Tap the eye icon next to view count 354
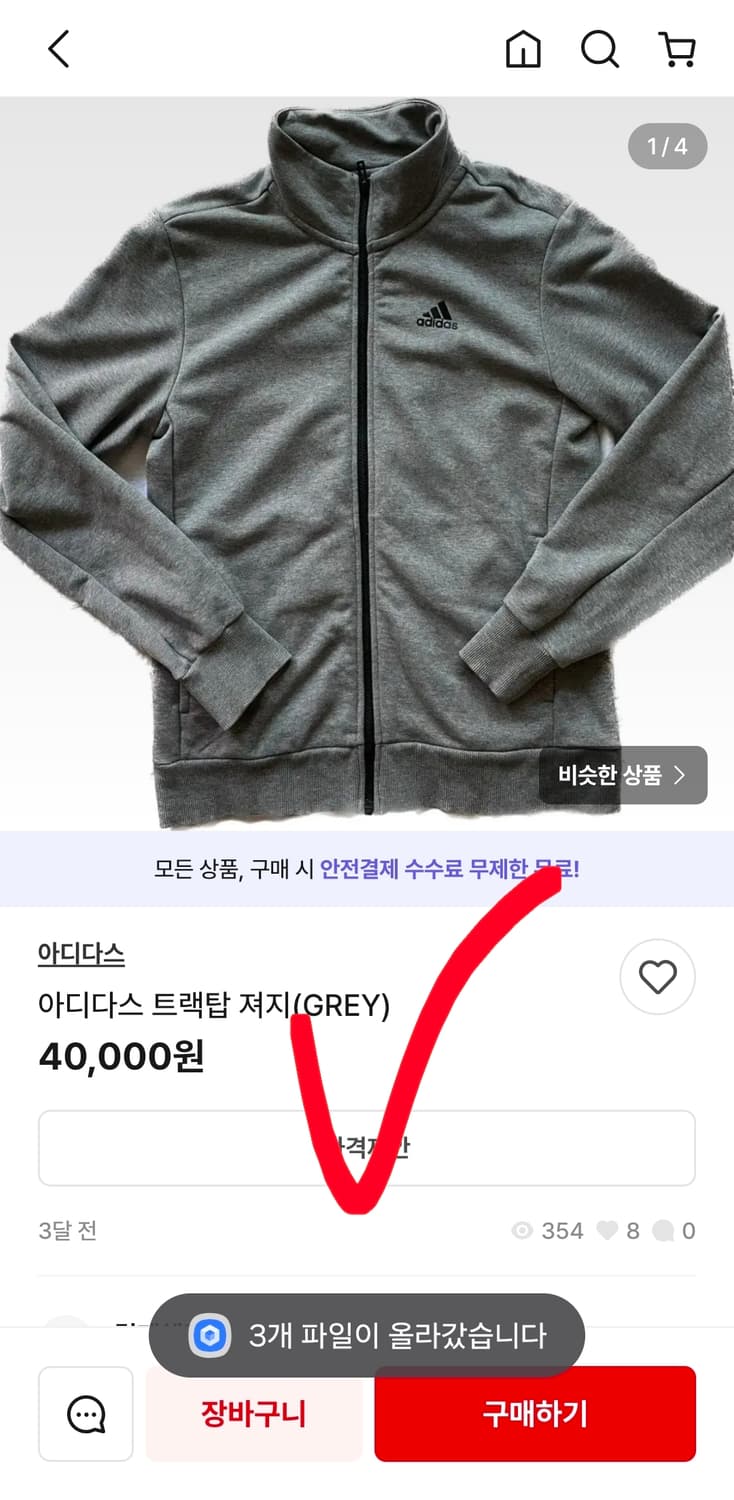Screen dimensions: 734x1500 [x=520, y=1231]
